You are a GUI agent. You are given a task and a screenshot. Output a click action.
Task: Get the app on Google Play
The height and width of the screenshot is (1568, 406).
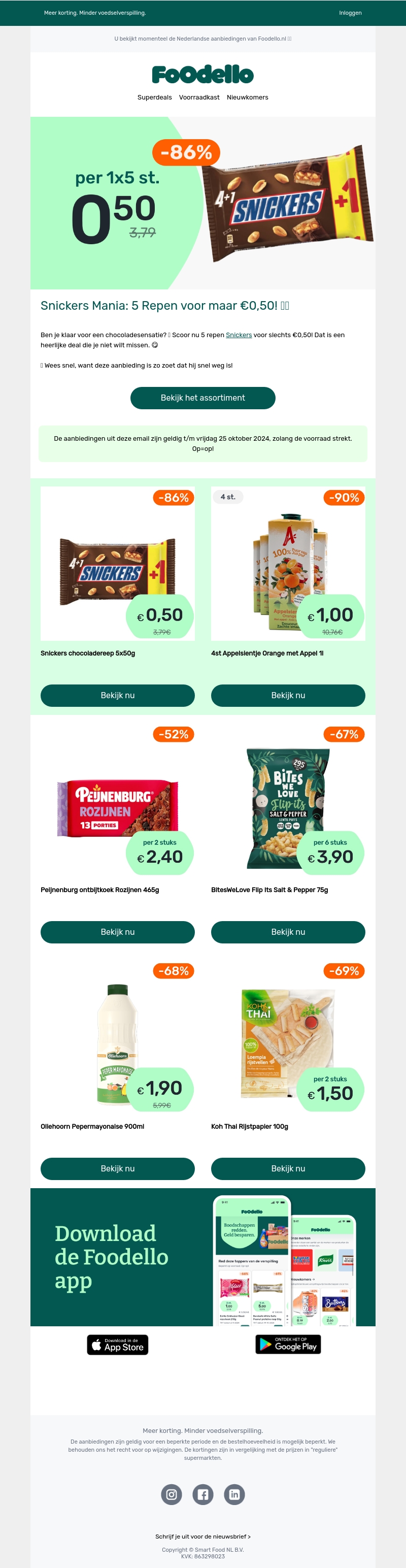coord(288,1344)
